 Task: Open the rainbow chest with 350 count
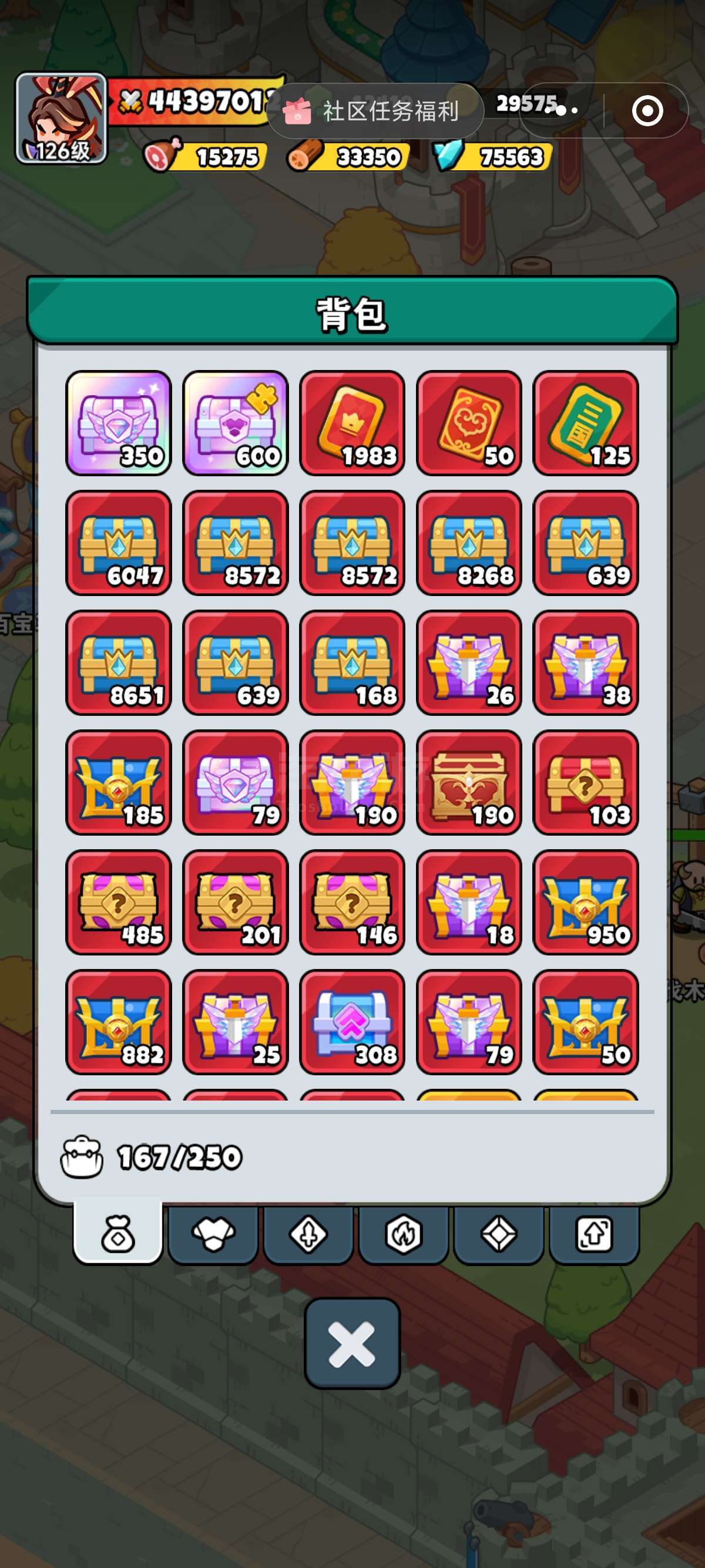[118, 422]
